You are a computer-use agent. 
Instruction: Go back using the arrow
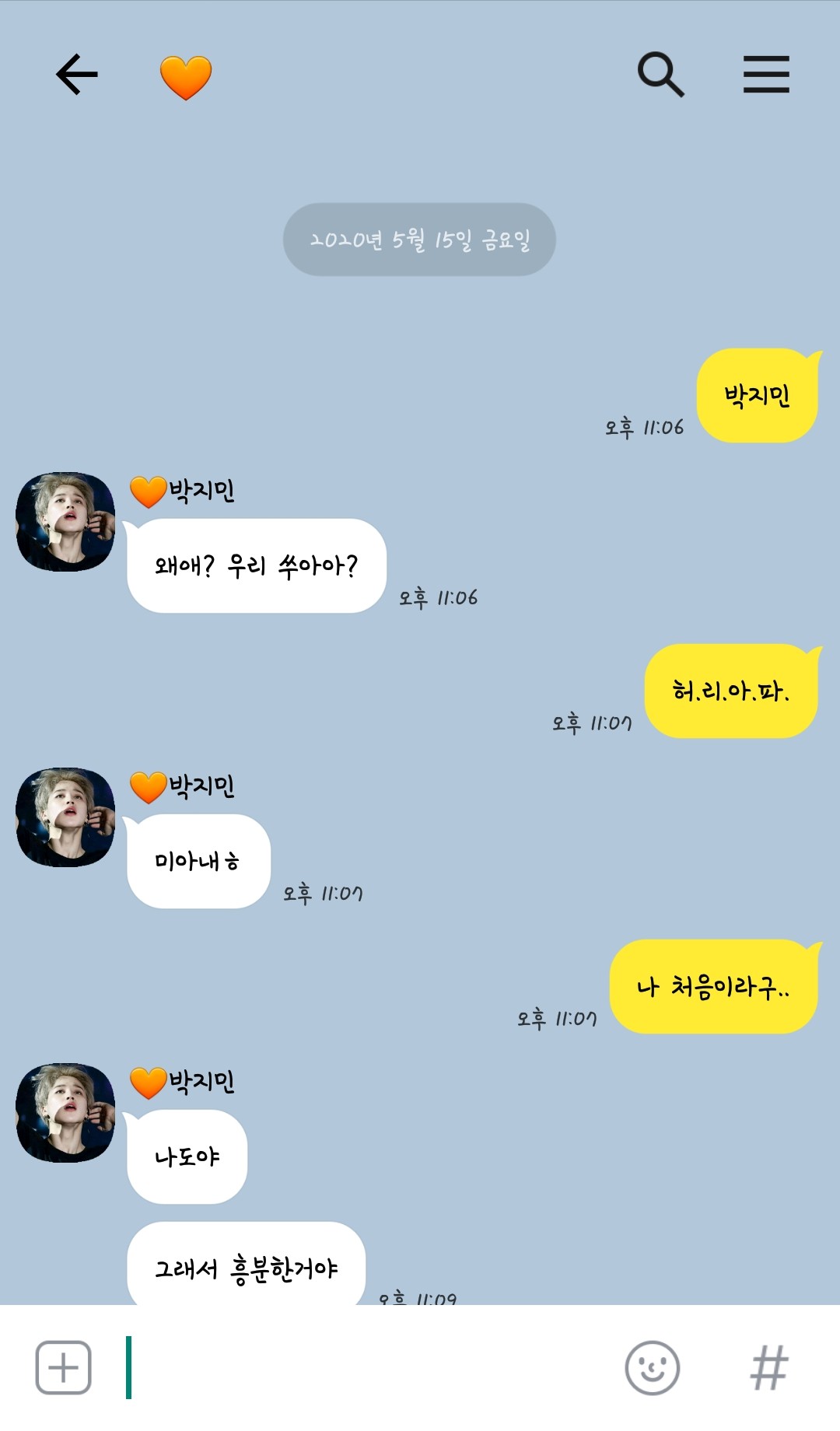click(x=76, y=75)
